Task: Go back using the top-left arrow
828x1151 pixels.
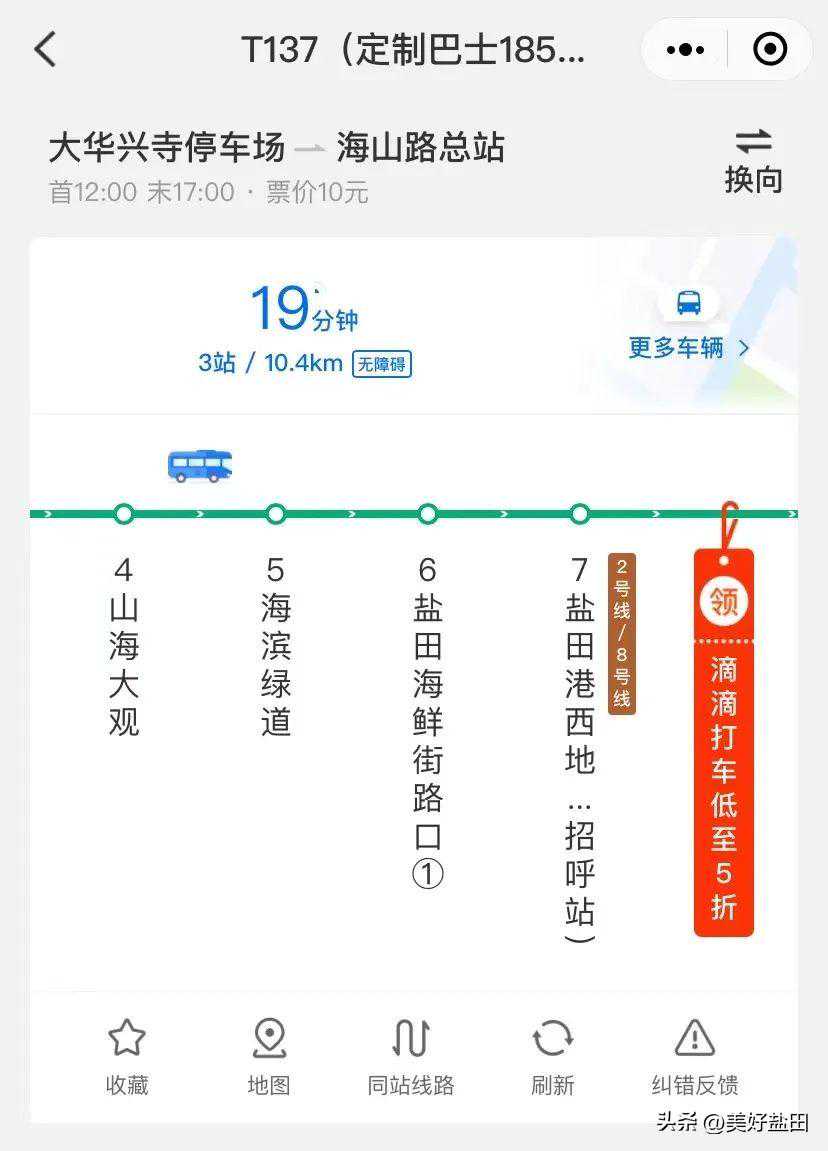Action: (x=45, y=48)
